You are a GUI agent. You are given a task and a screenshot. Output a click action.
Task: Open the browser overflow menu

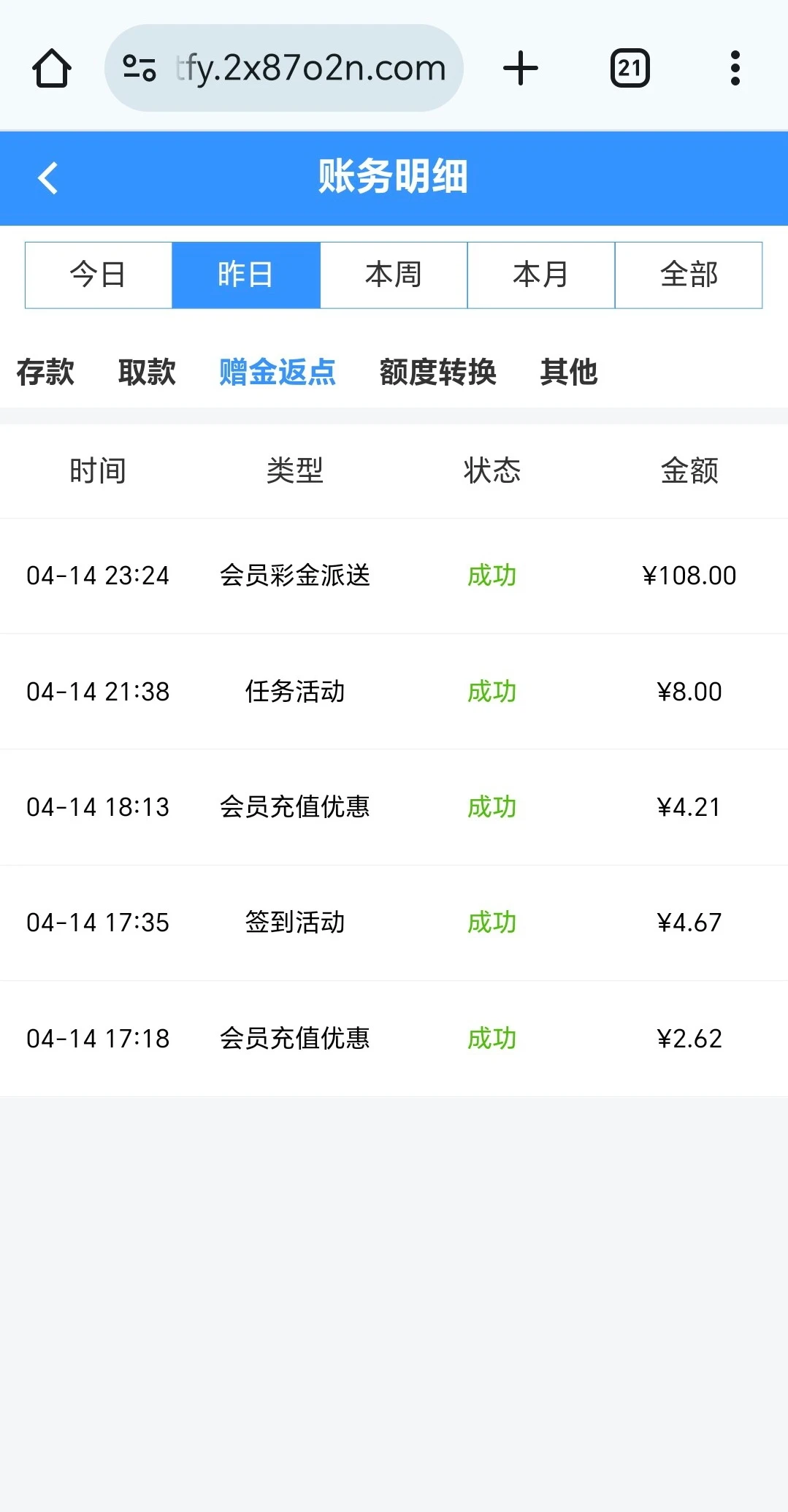coord(735,68)
